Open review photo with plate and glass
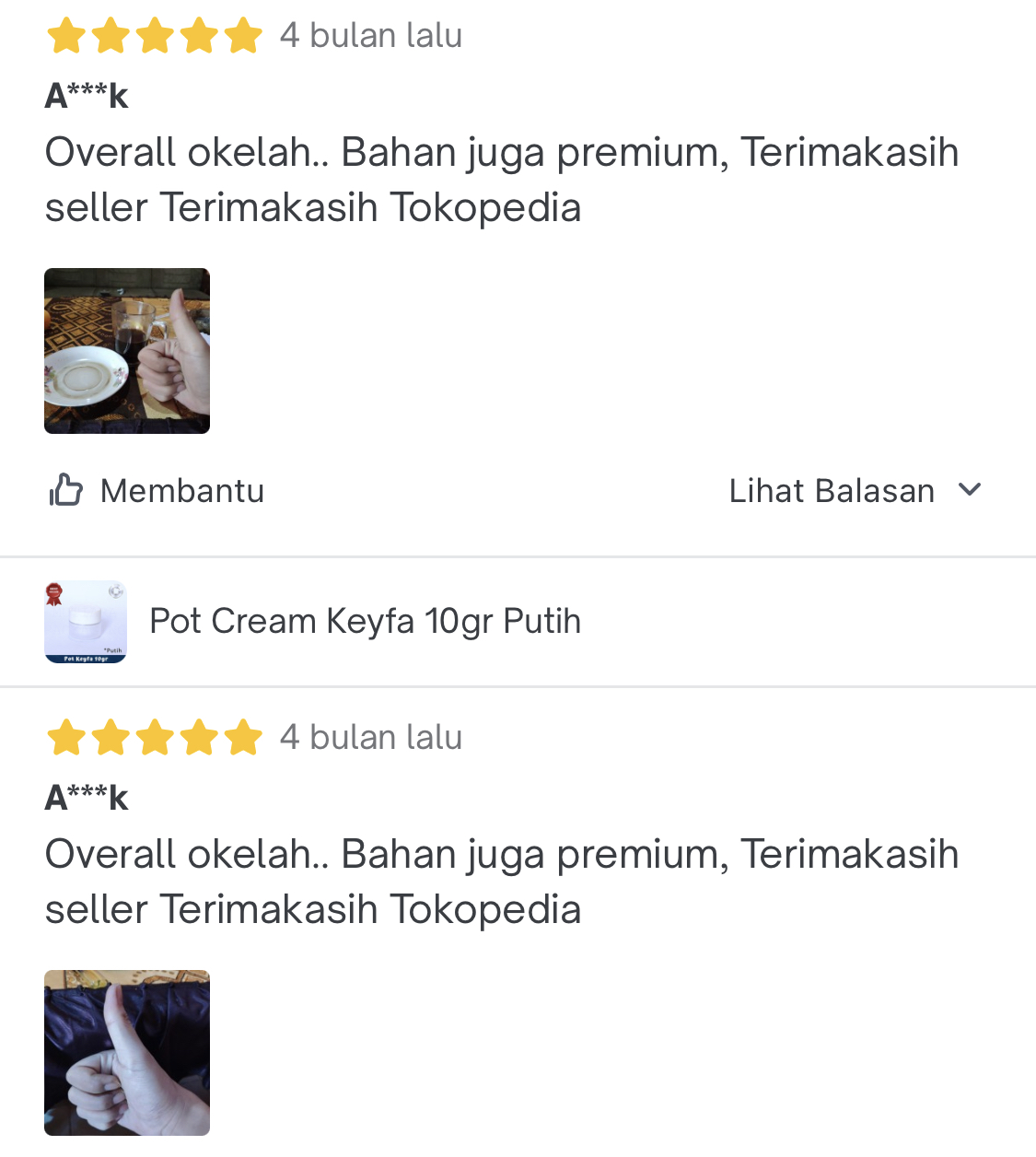Image resolution: width=1036 pixels, height=1157 pixels. tap(127, 351)
